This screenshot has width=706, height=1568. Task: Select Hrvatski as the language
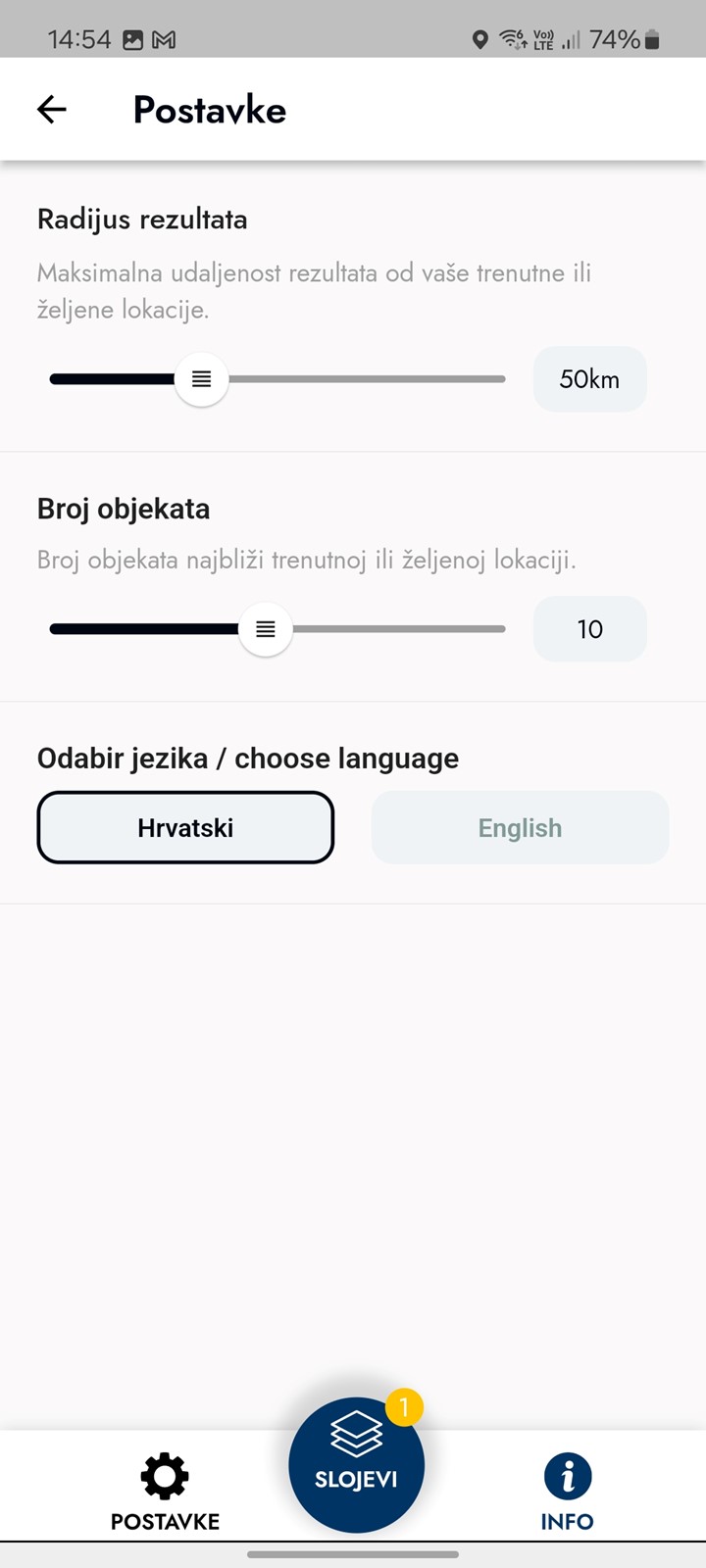186,828
